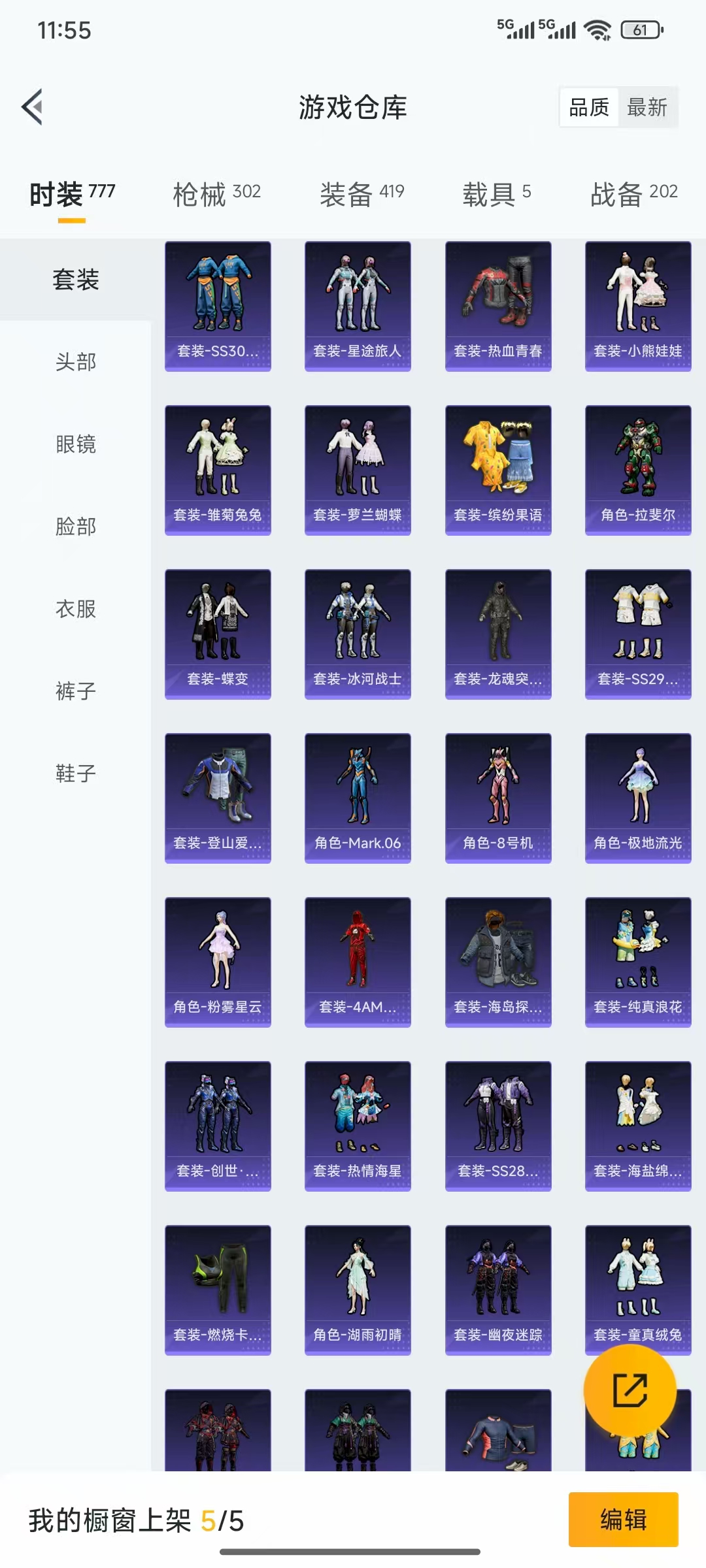Go back from 游戏仓库
The height and width of the screenshot is (1568, 706).
[x=33, y=106]
